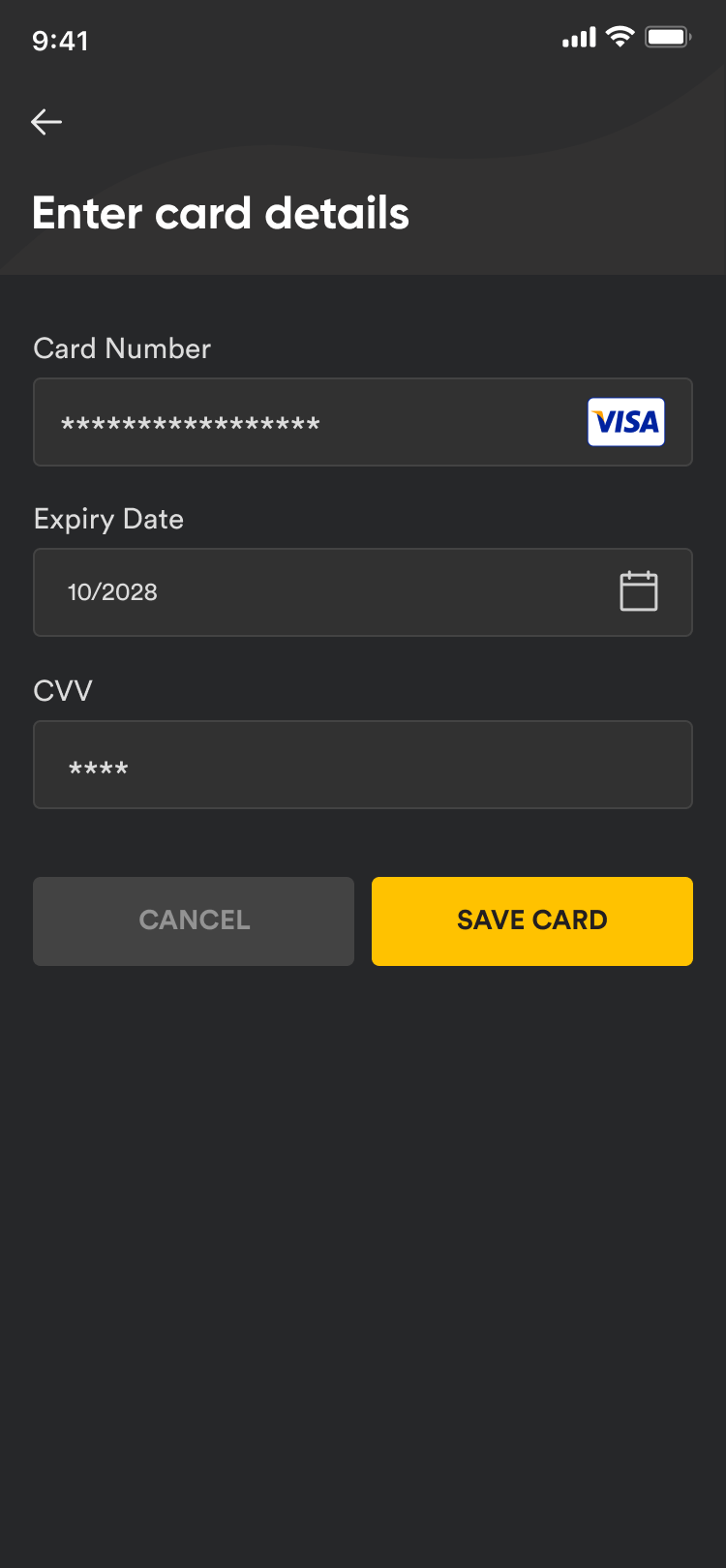Go back using the arrow icon
This screenshot has height=1568, width=726.
tap(46, 122)
